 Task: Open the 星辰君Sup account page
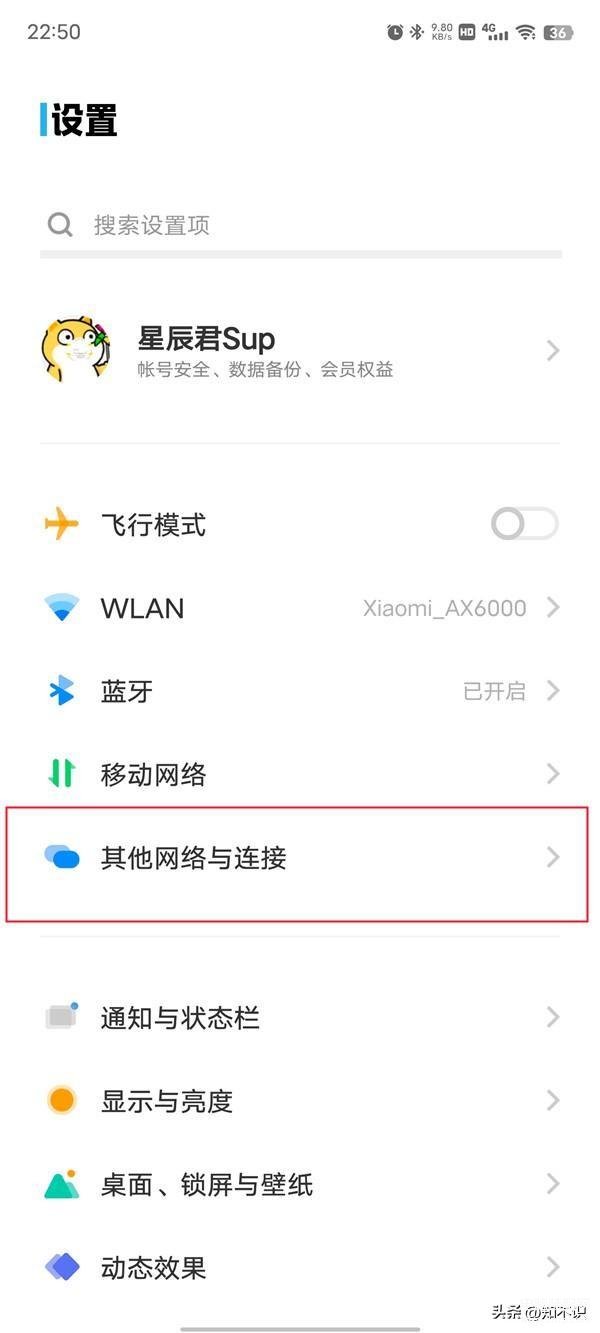pyautogui.click(x=300, y=351)
